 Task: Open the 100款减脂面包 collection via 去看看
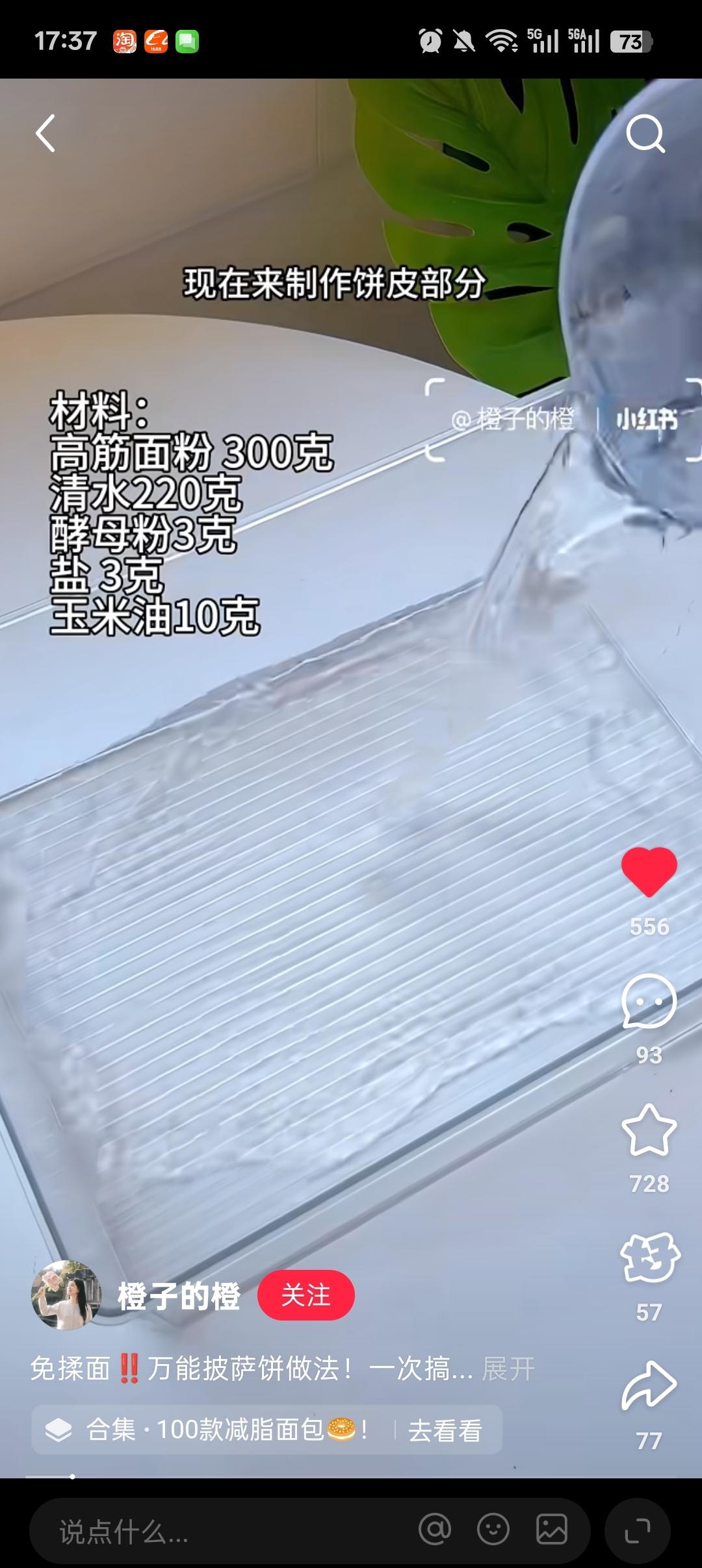coord(445,1430)
